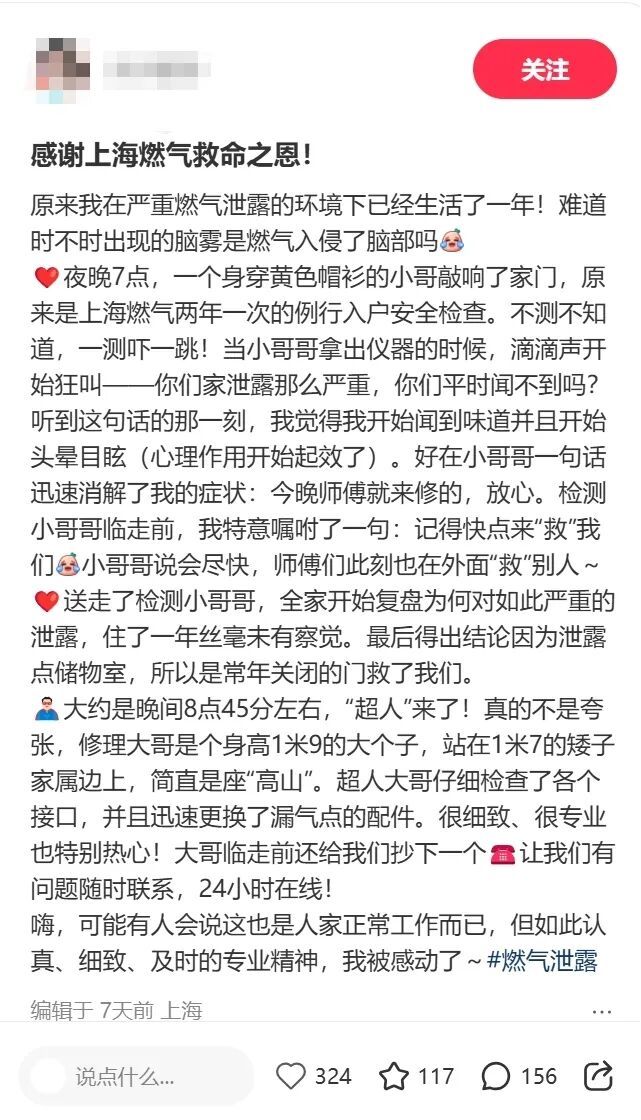Open the author's blurred profile avatar

pyautogui.click(x=62, y=69)
